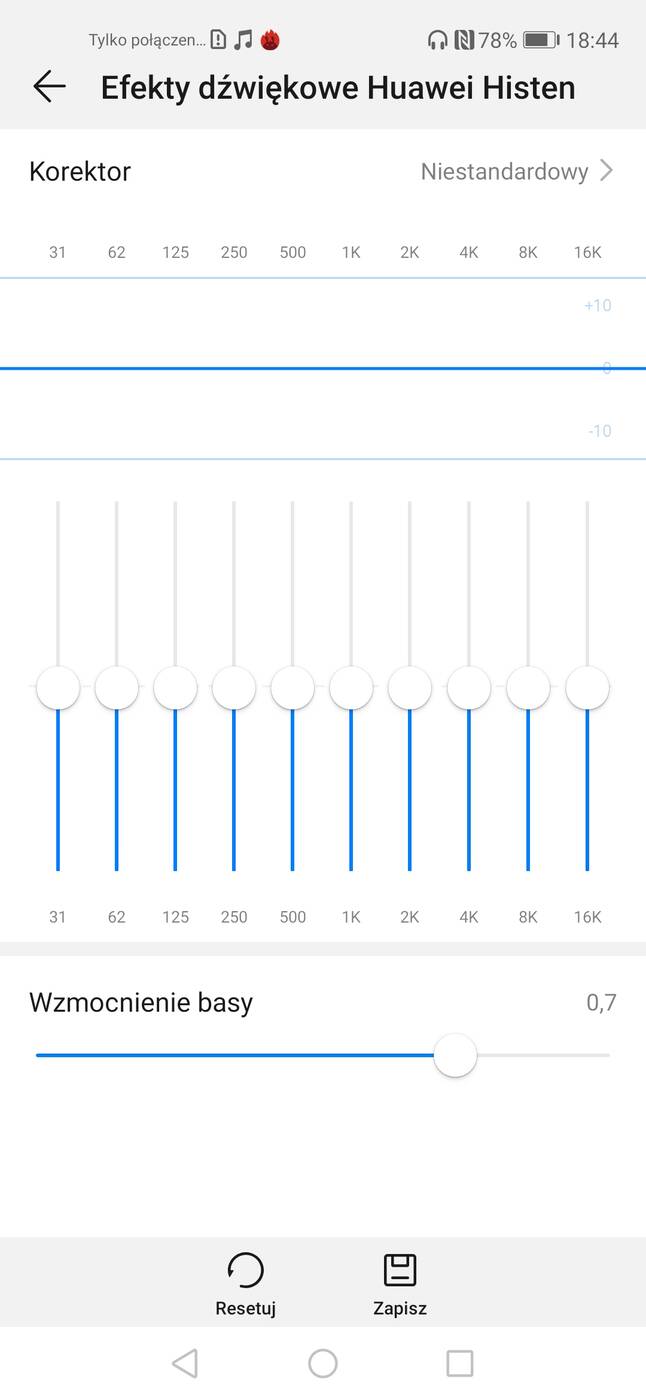The width and height of the screenshot is (646, 1400).
Task: Tap the Wzmocnienie basy slider handle
Action: coord(455,1055)
